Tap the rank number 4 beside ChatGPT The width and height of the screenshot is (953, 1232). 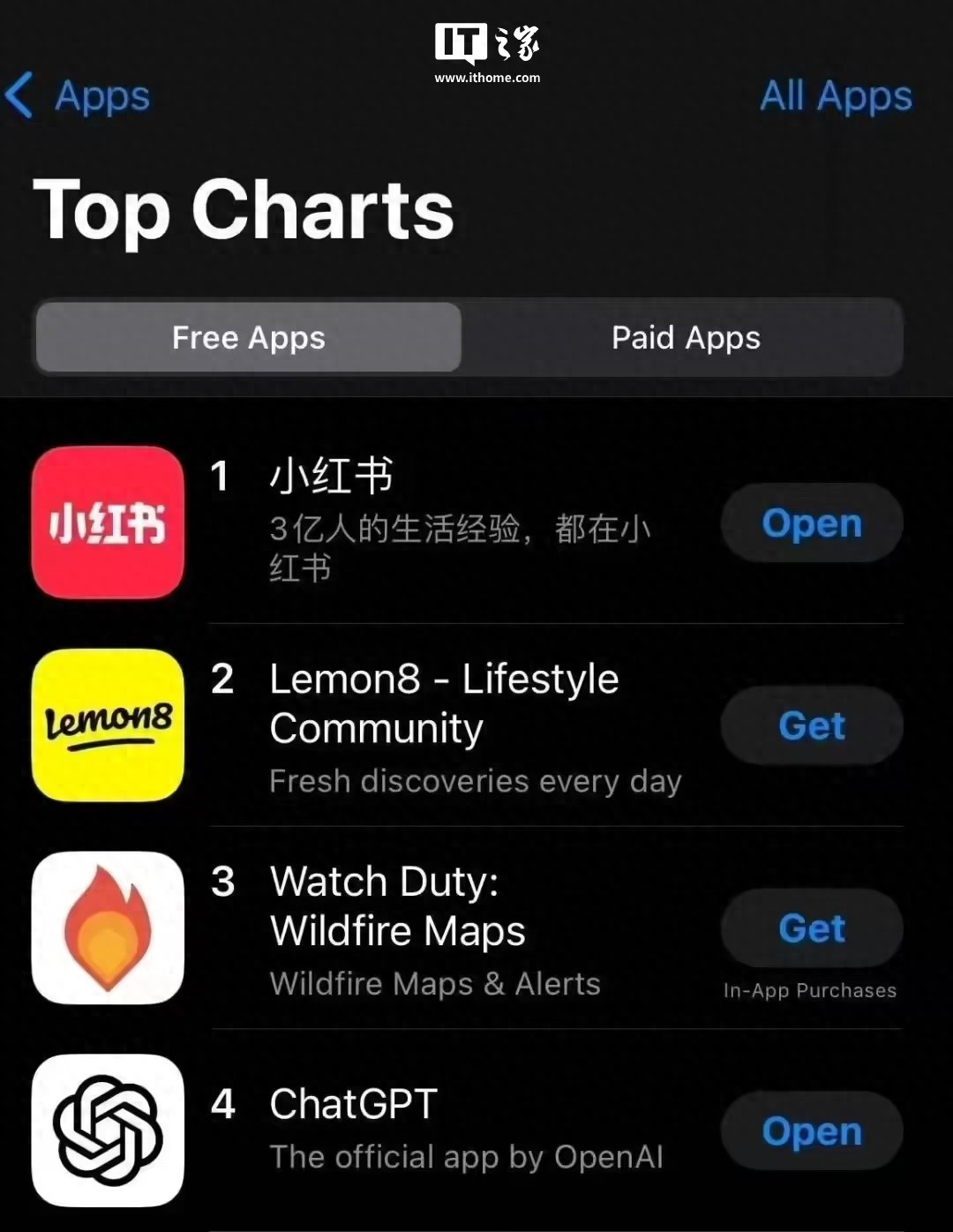pos(222,1104)
